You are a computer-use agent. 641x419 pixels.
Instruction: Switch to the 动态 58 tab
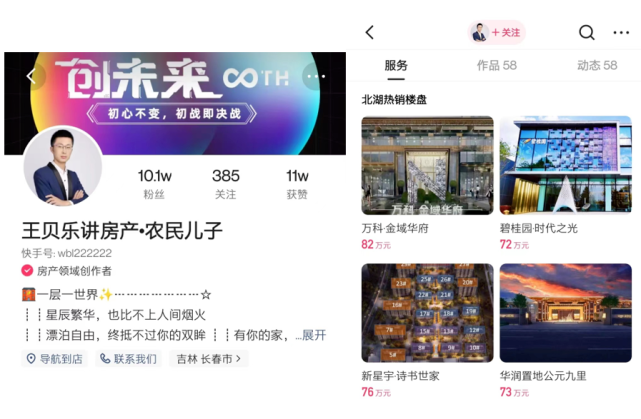click(x=597, y=66)
